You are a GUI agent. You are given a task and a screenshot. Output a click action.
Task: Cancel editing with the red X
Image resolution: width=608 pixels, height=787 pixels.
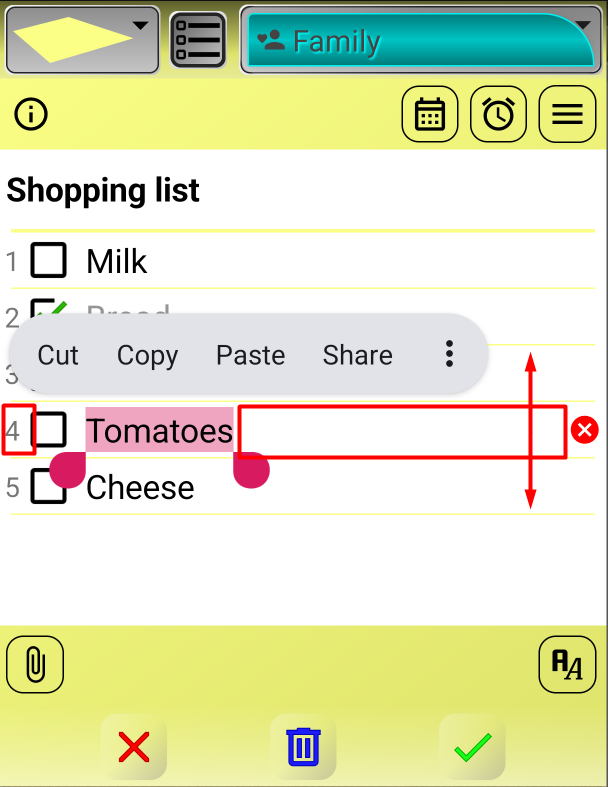point(134,747)
